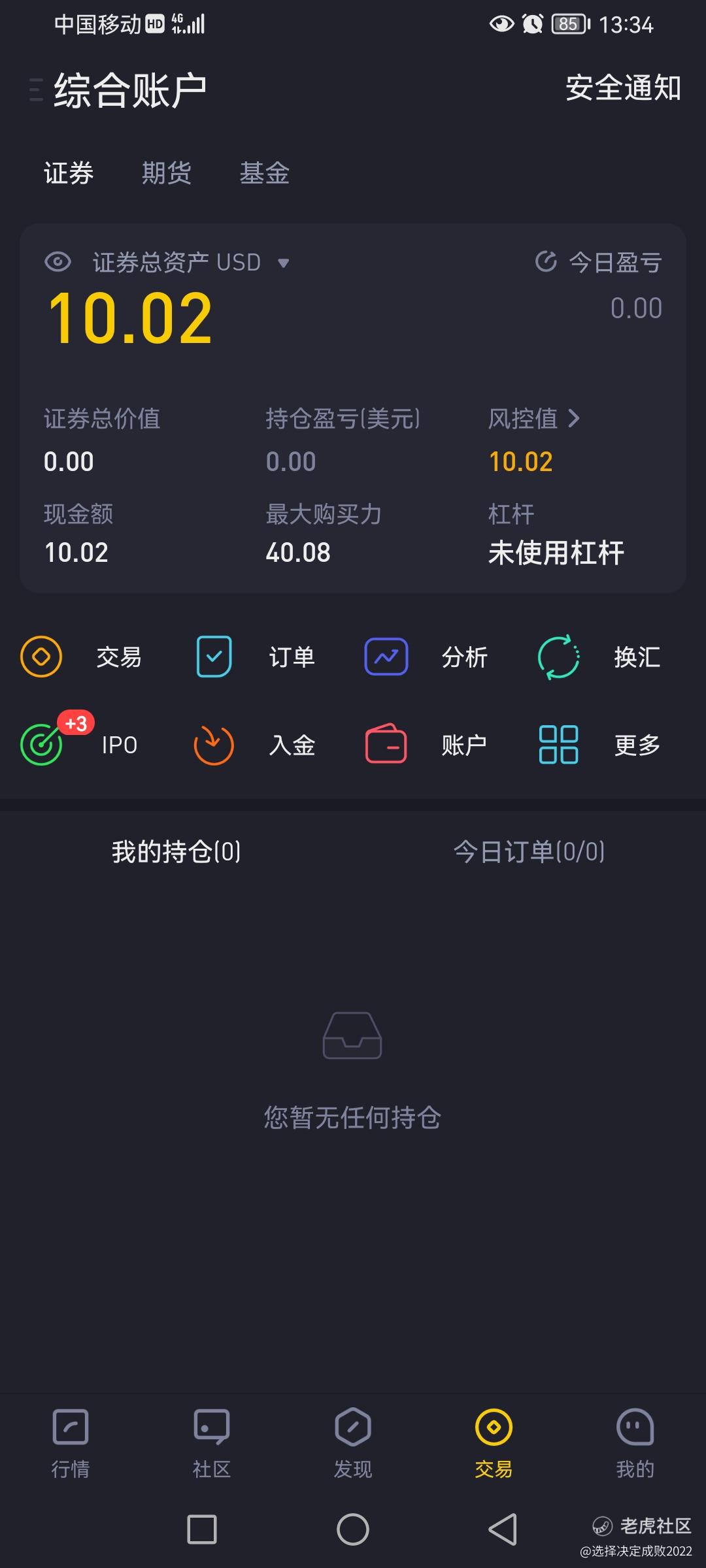Refresh 今日盈亏
This screenshot has width=706, height=1568.
(546, 261)
